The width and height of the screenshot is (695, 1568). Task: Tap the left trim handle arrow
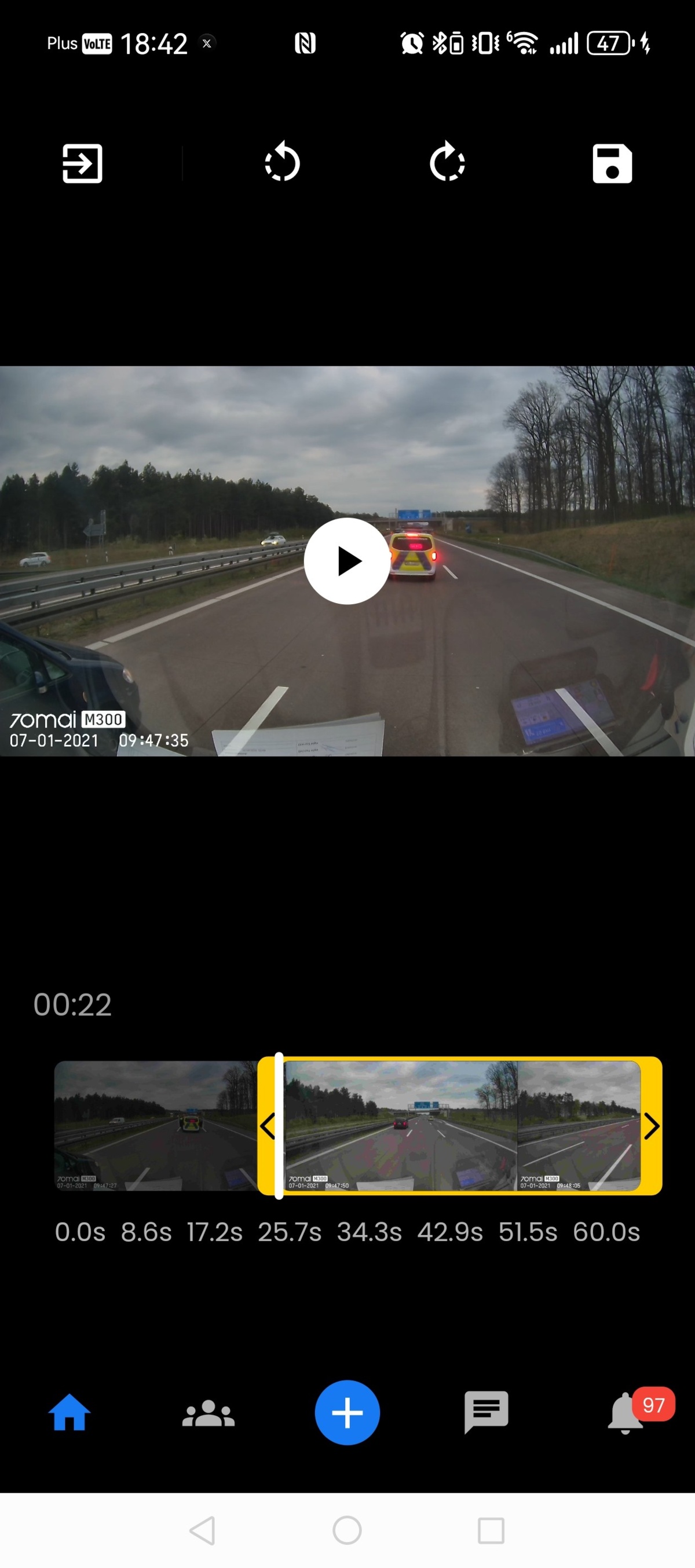point(268,1125)
